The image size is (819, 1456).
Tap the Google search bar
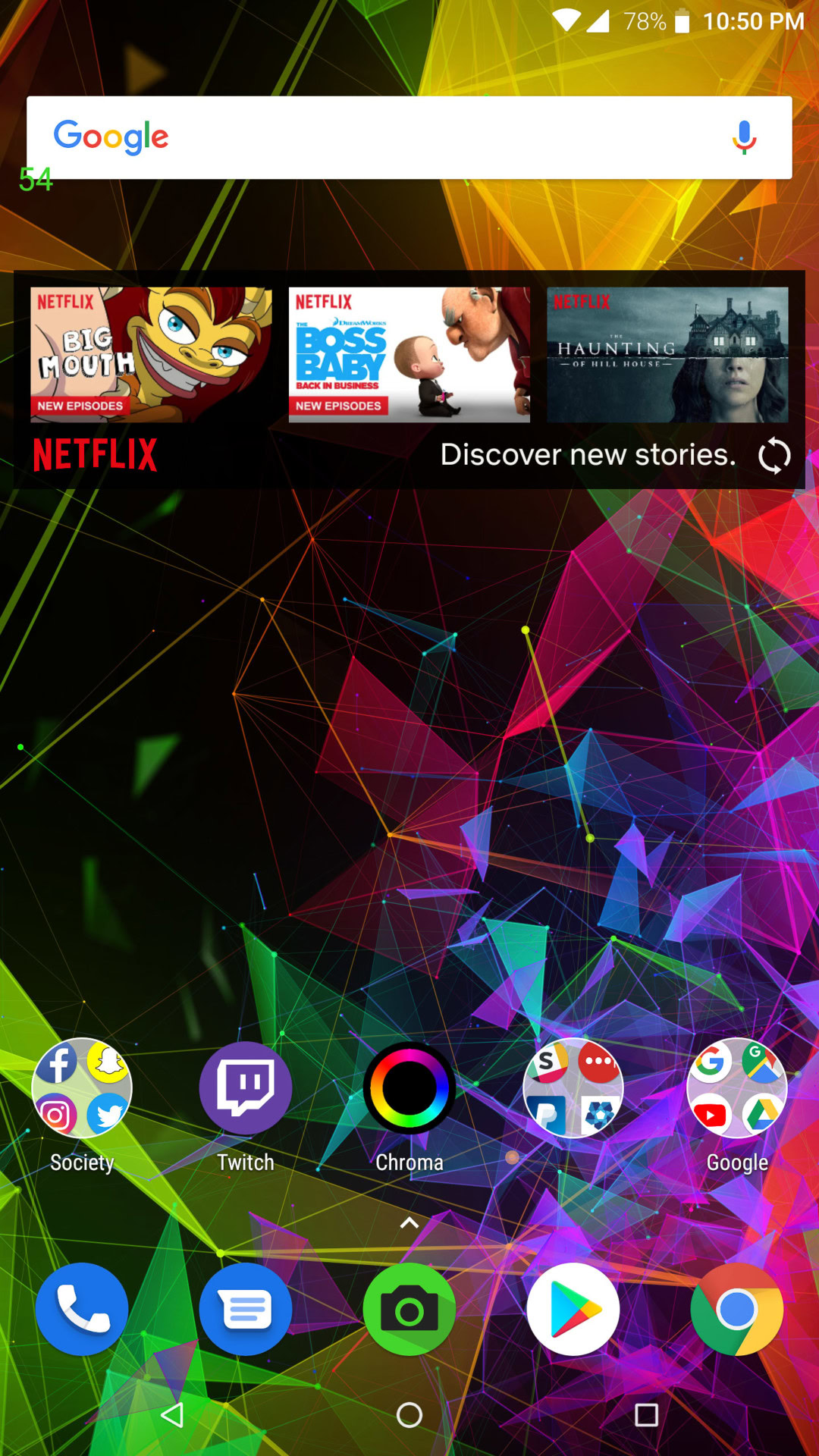[x=409, y=137]
